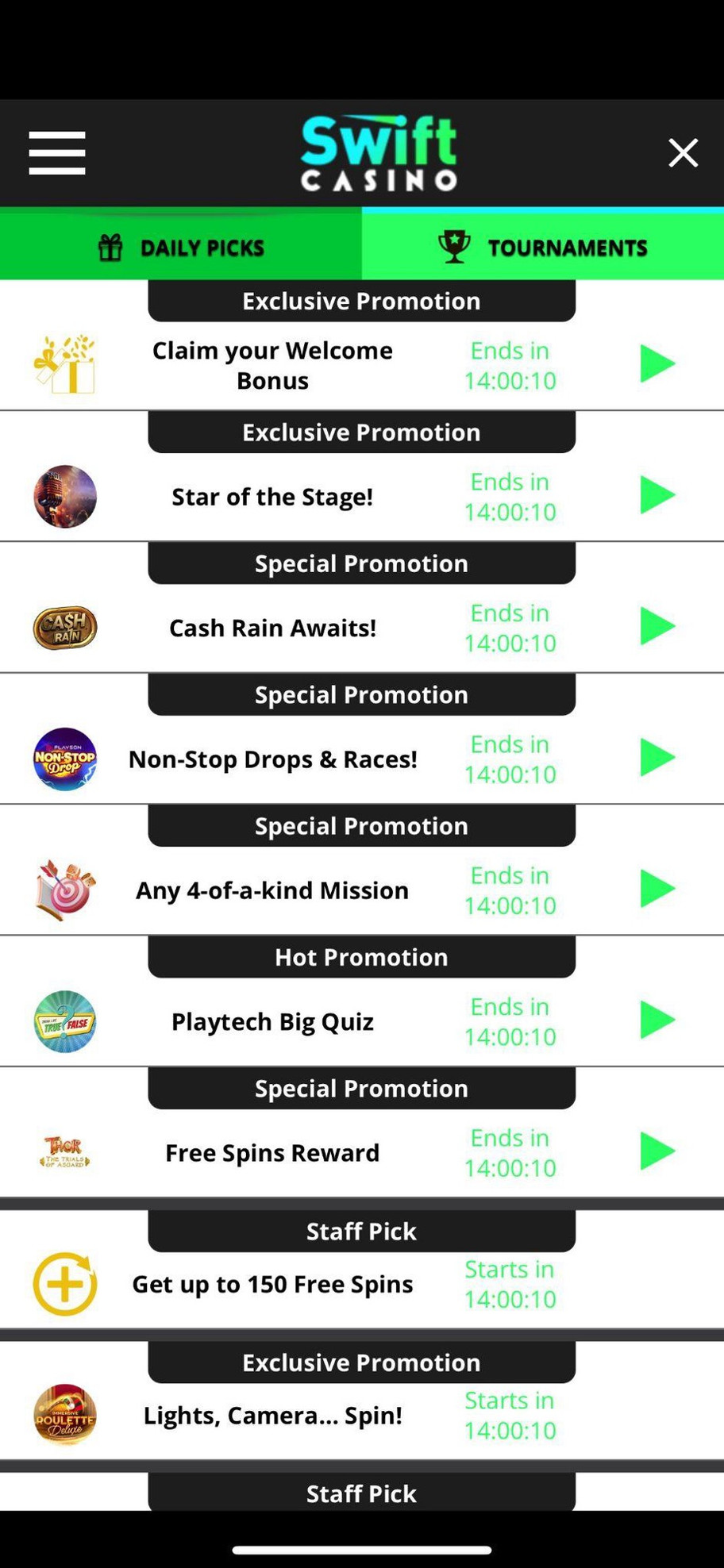The image size is (724, 1568).
Task: Open the hamburger menu
Action: 57,153
